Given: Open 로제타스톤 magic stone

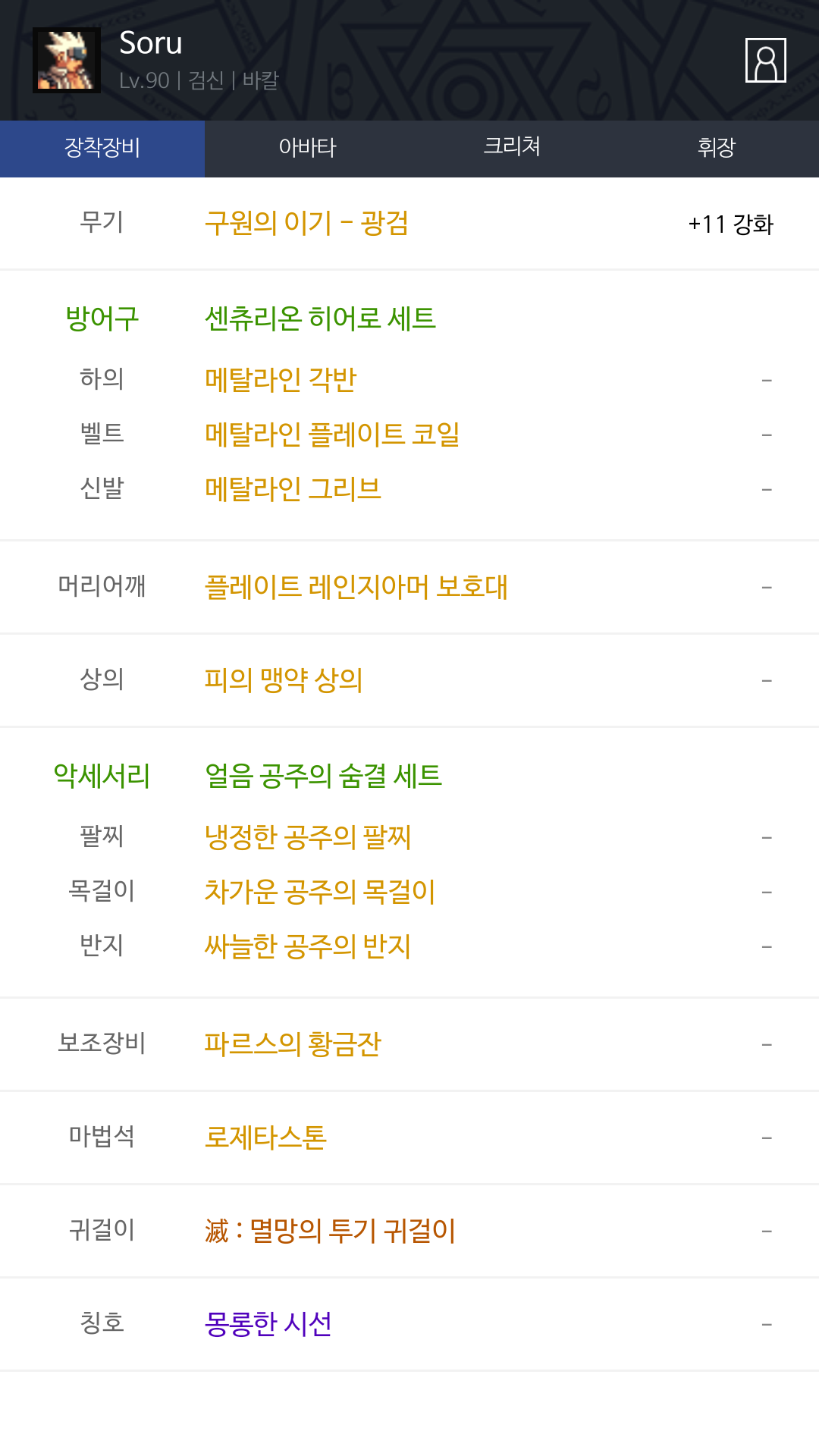Looking at the screenshot, I should pyautogui.click(x=265, y=1138).
